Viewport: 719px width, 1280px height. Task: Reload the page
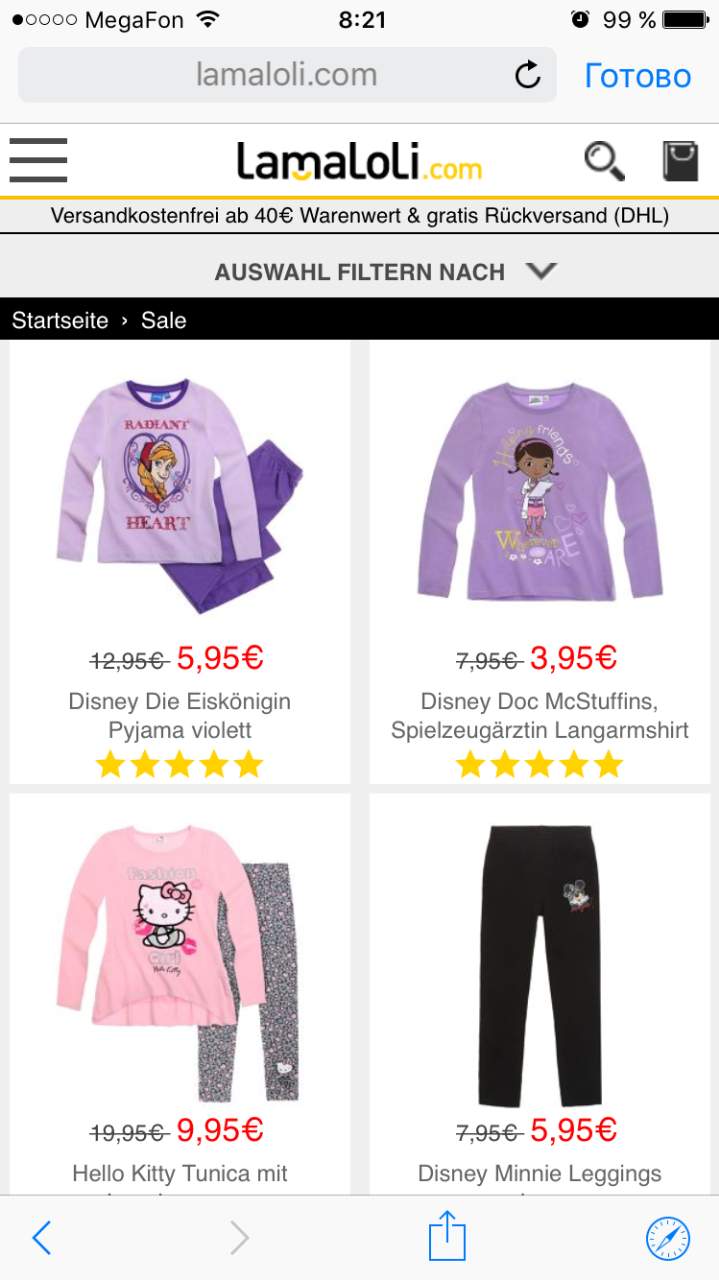pos(527,75)
